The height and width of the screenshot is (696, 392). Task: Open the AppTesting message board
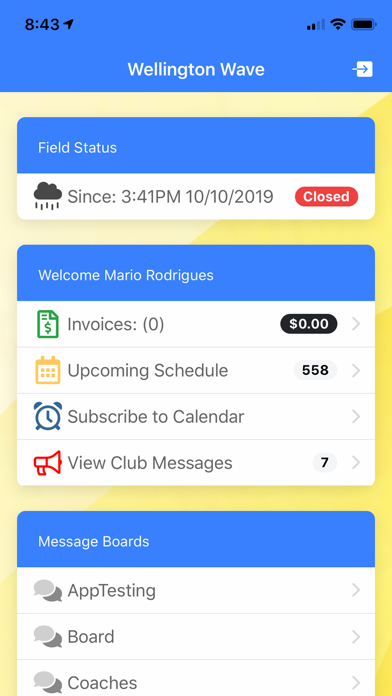(x=196, y=591)
